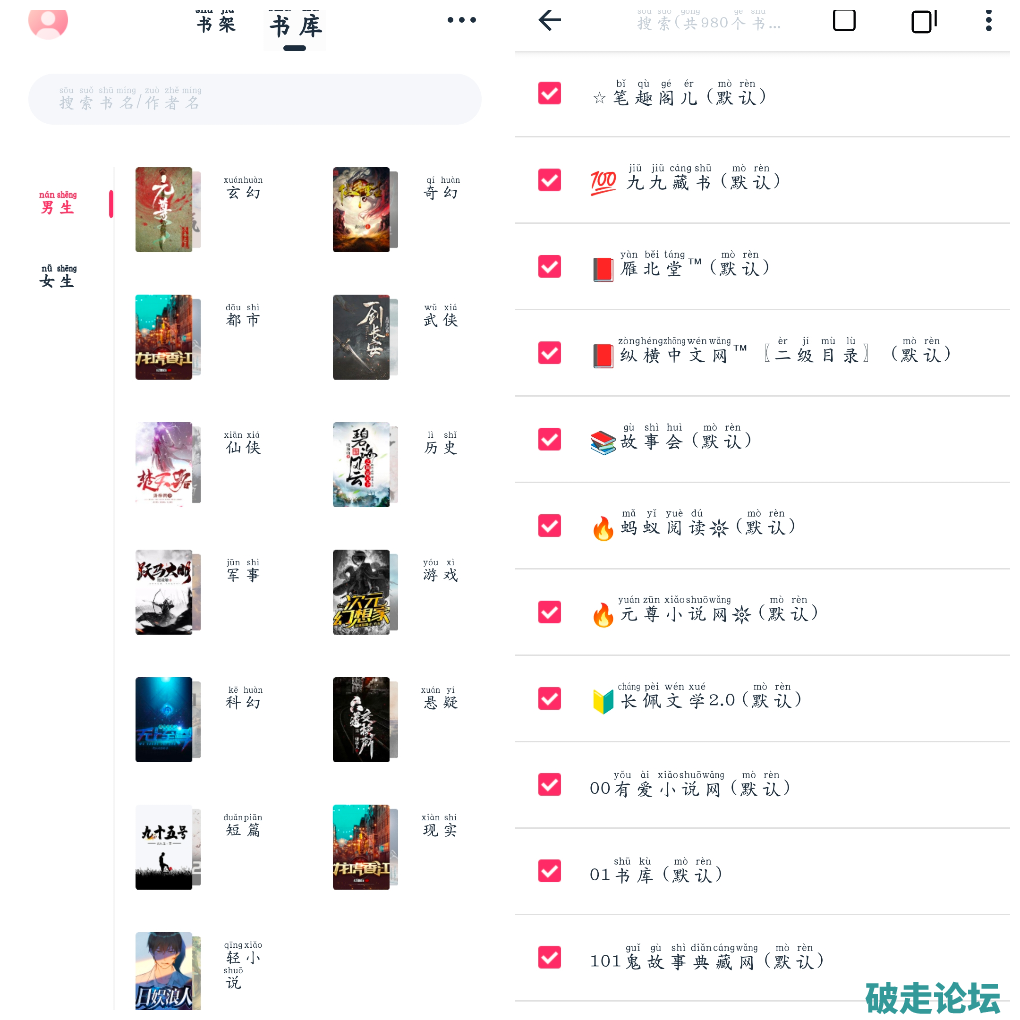Image resolution: width=1020 pixels, height=1020 pixels.
Task: Go back using the arrow
Action: (549, 20)
